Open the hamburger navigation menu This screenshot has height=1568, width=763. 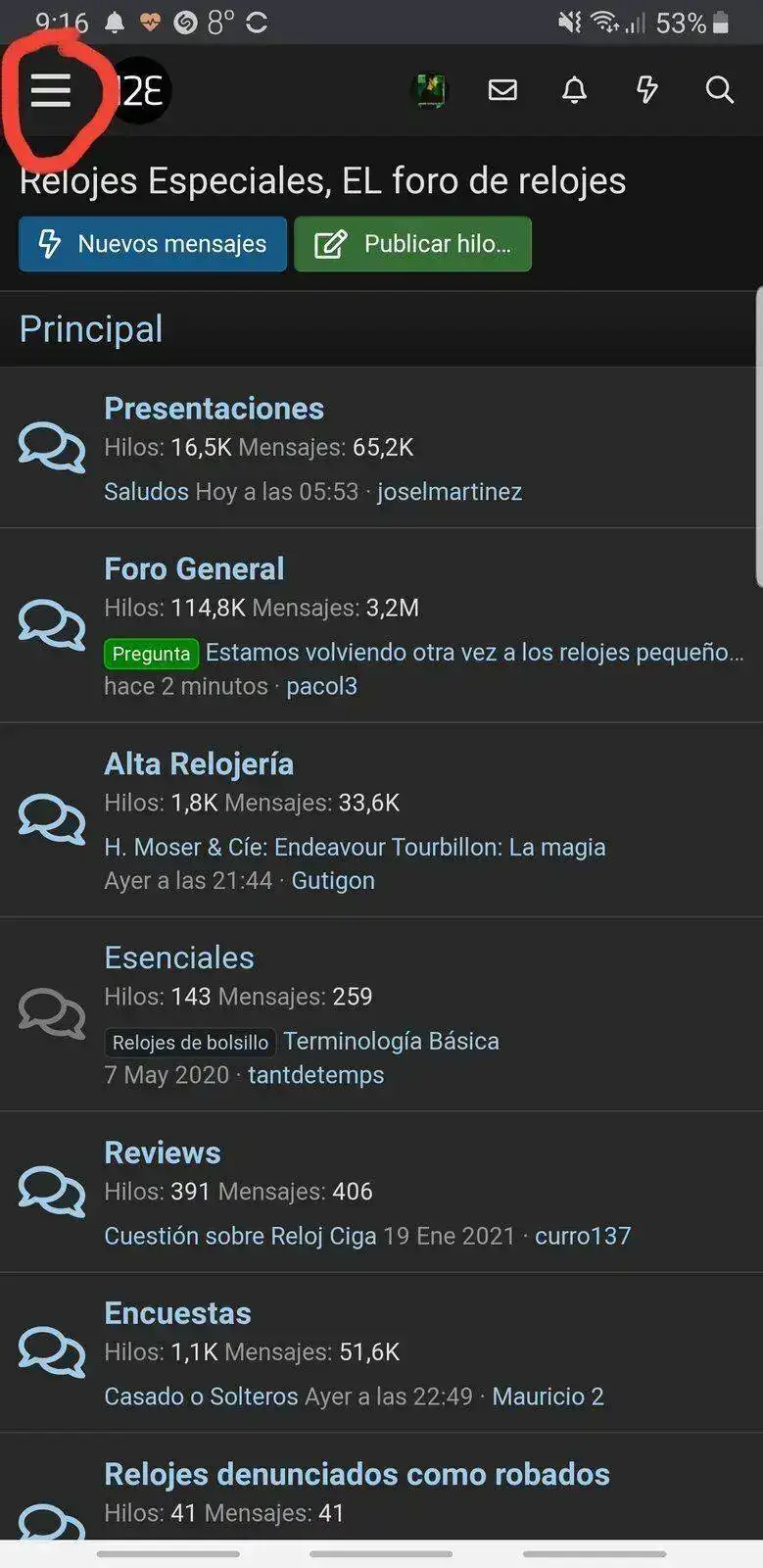[x=50, y=90]
